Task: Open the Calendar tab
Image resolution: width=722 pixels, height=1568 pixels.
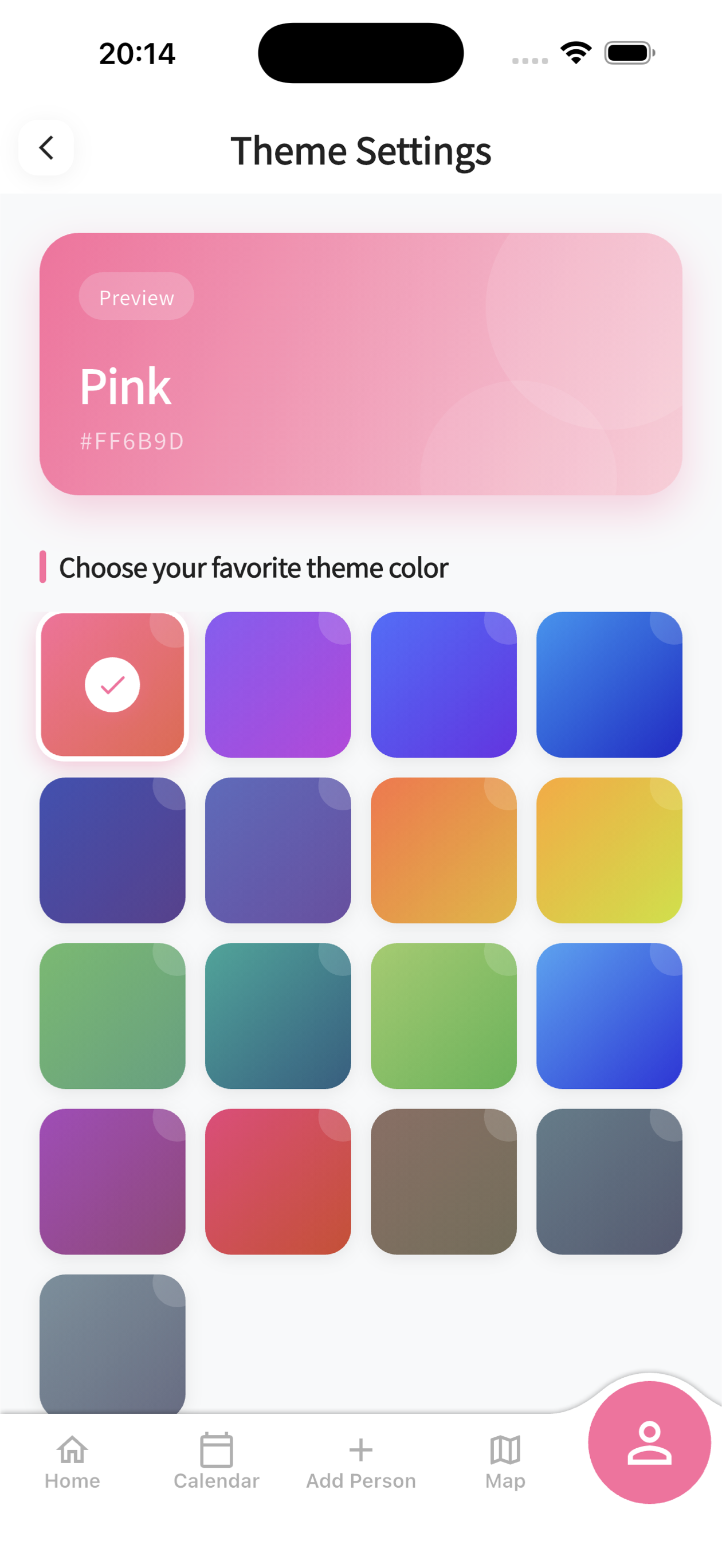Action: coord(217,1461)
